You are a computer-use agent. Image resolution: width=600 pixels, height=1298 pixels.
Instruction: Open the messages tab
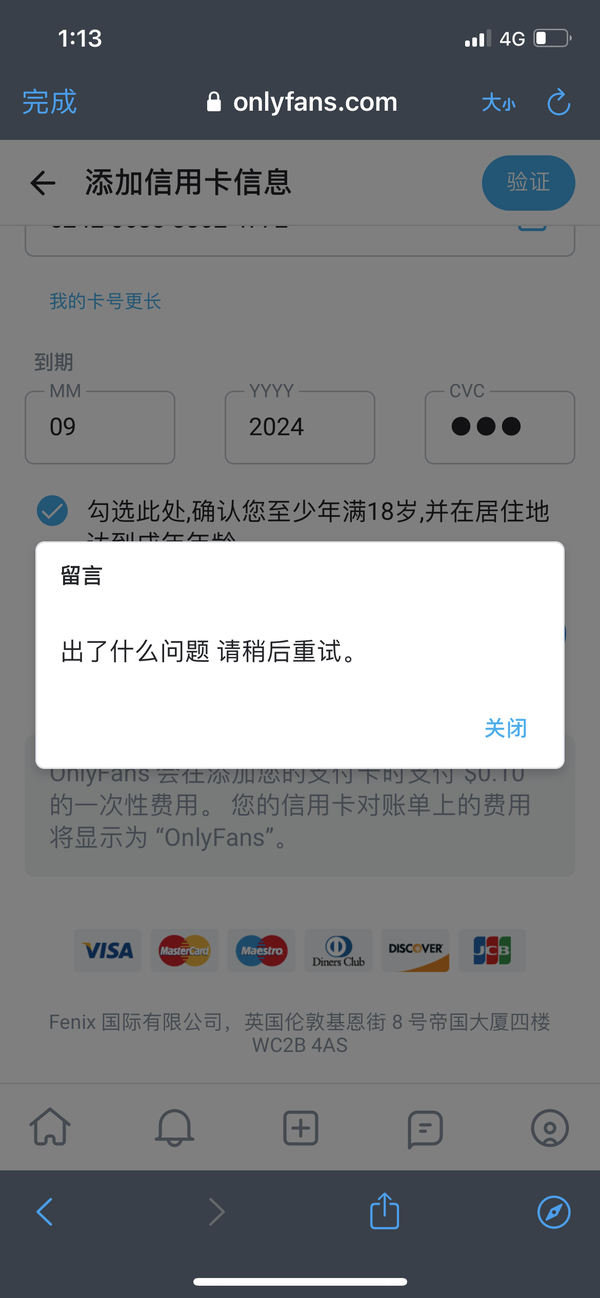click(425, 1129)
